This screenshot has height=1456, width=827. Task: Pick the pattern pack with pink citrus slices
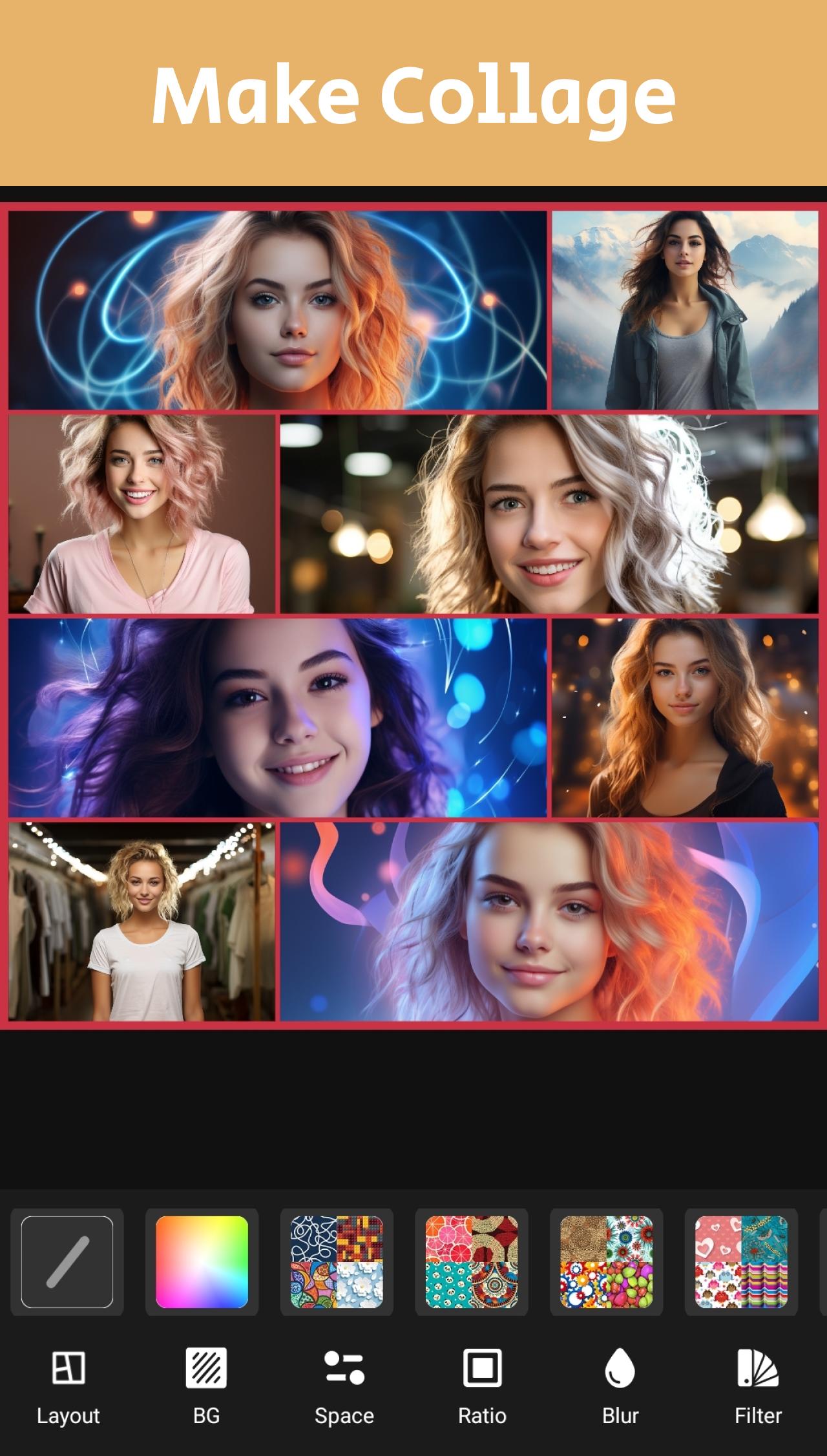click(472, 1262)
